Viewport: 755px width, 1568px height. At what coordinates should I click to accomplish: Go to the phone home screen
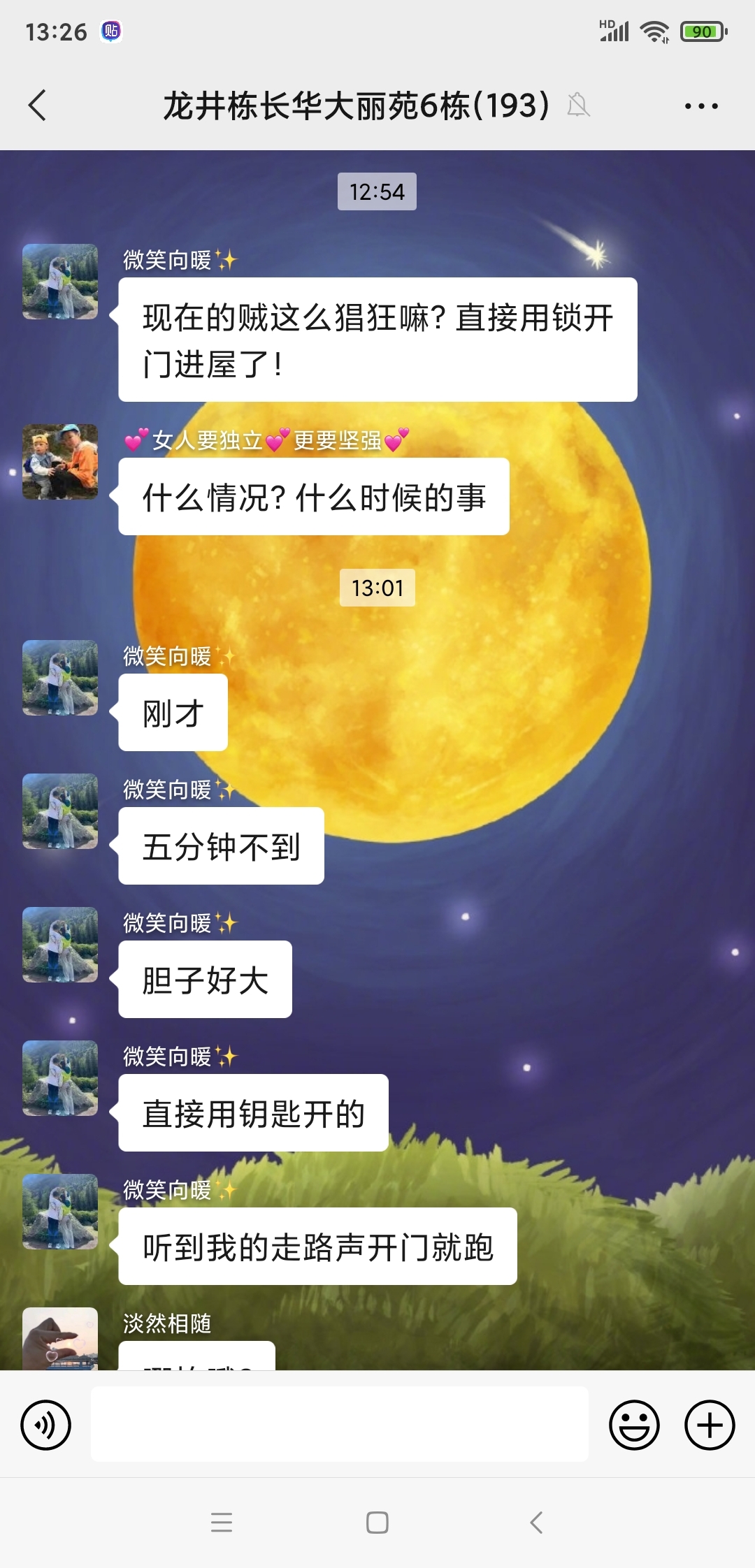tap(377, 1522)
